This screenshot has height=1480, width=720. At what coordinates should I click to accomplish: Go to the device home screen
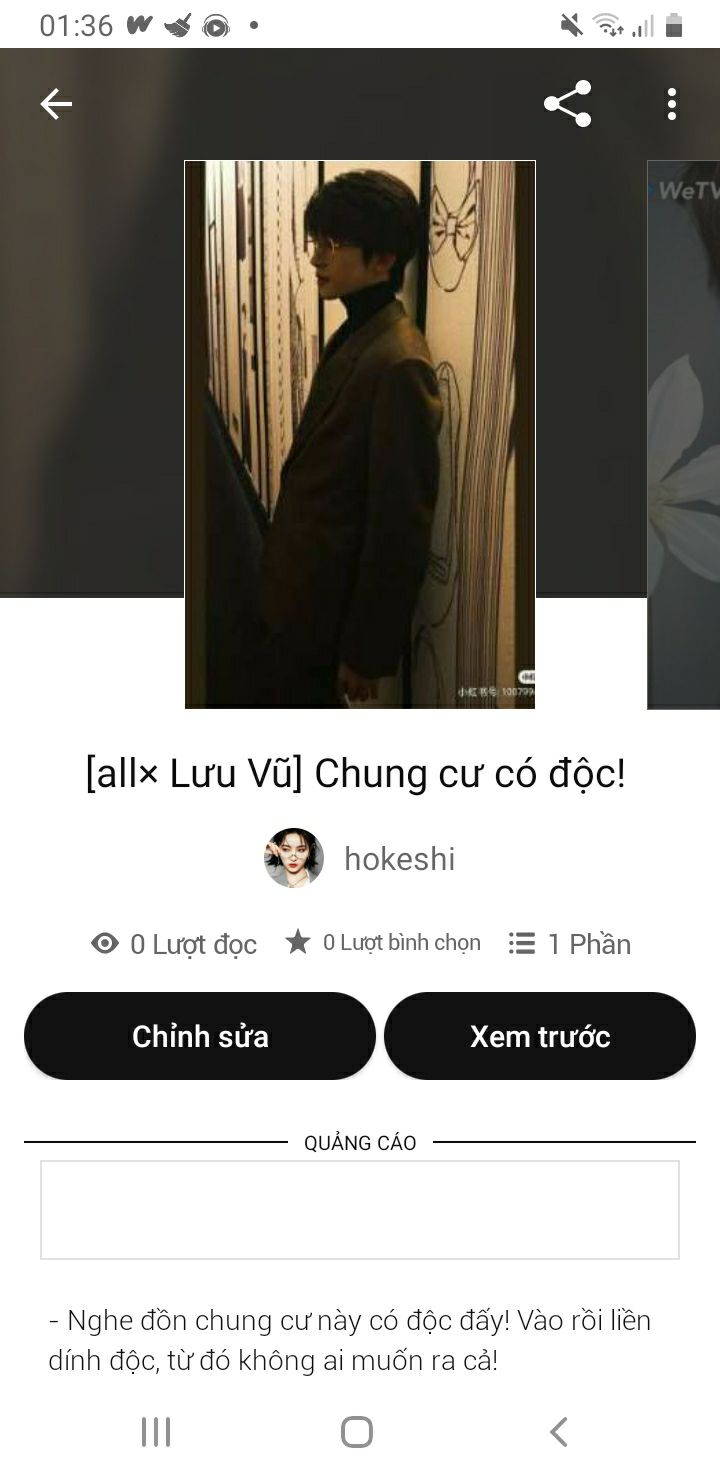(357, 1432)
